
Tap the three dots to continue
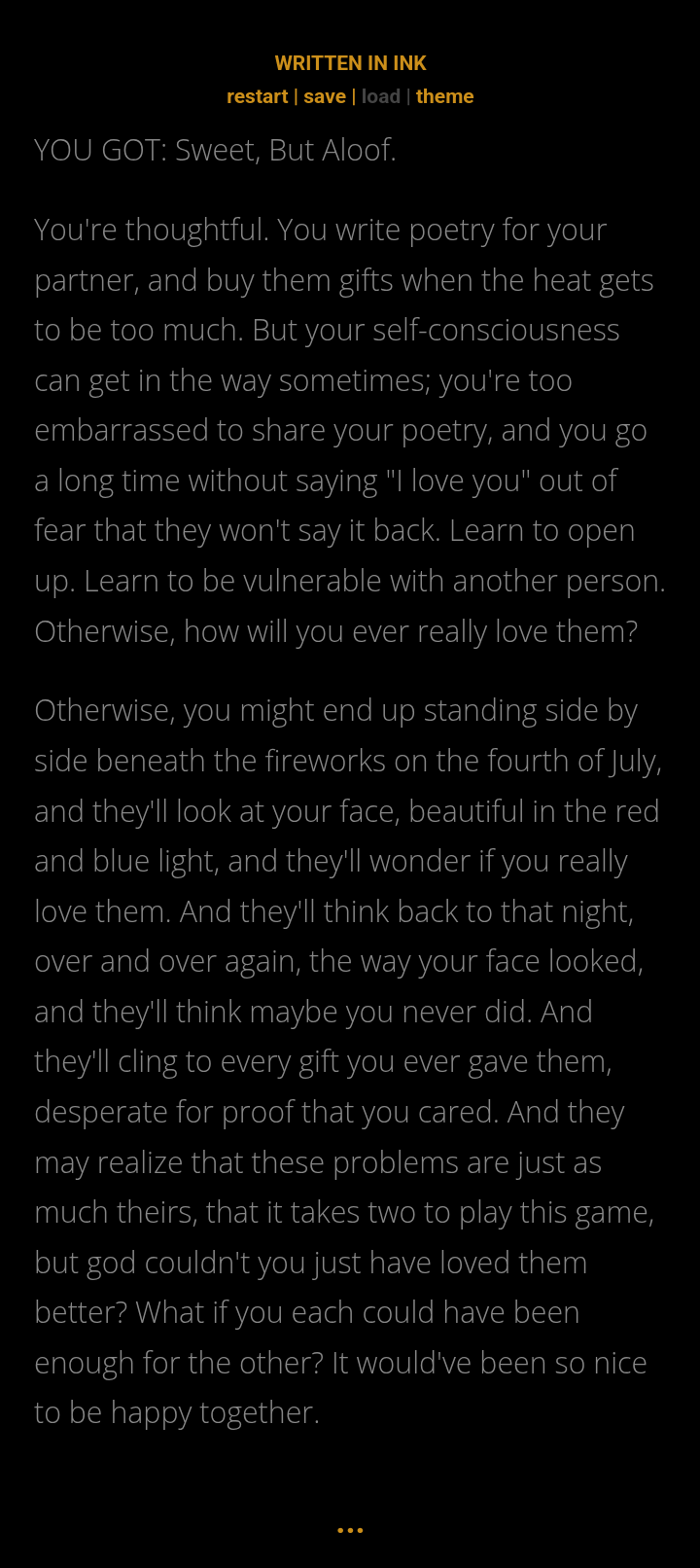(350, 1530)
